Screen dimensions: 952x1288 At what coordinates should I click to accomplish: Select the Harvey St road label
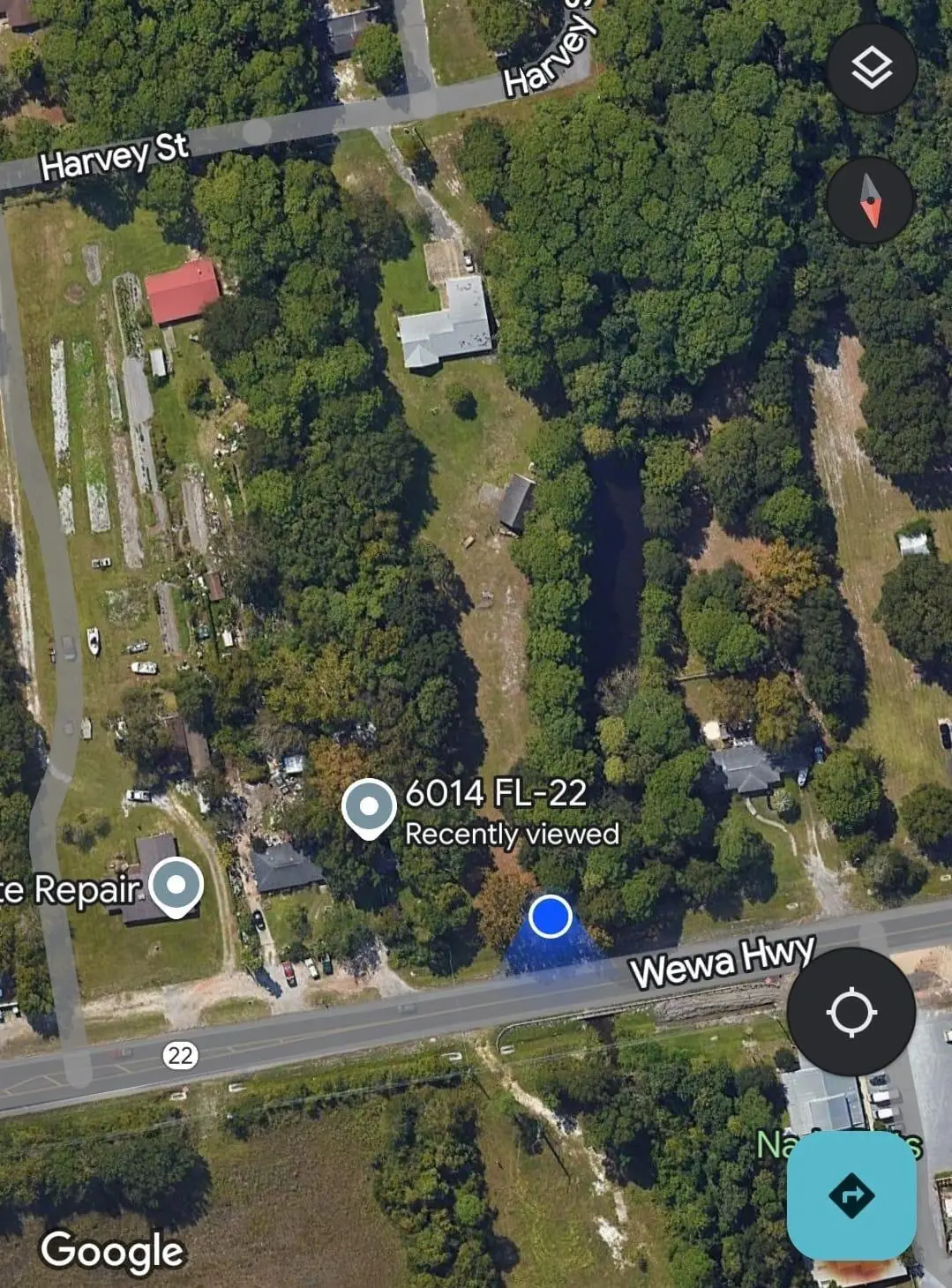[116, 154]
